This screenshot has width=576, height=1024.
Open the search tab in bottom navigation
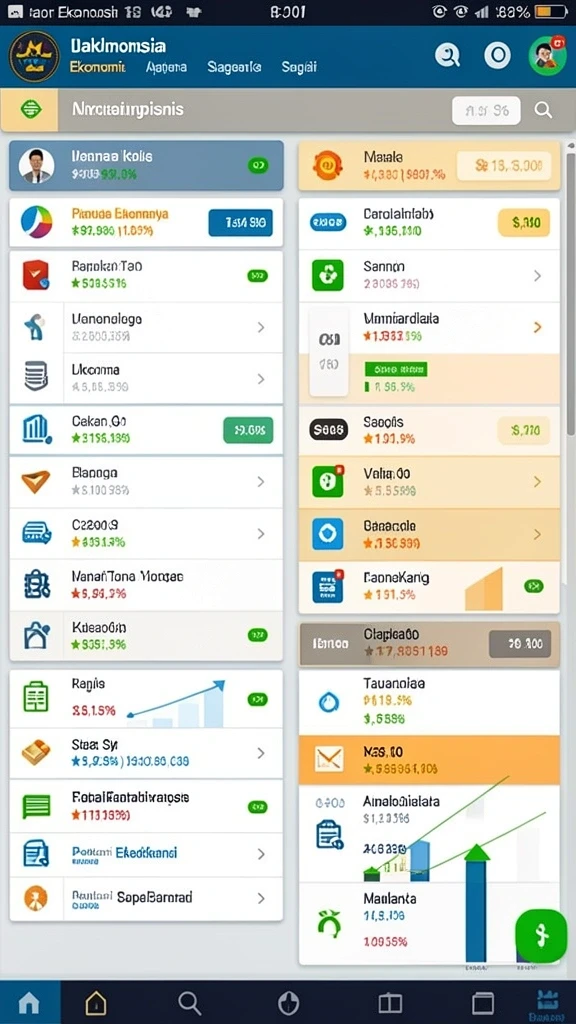click(x=189, y=1002)
